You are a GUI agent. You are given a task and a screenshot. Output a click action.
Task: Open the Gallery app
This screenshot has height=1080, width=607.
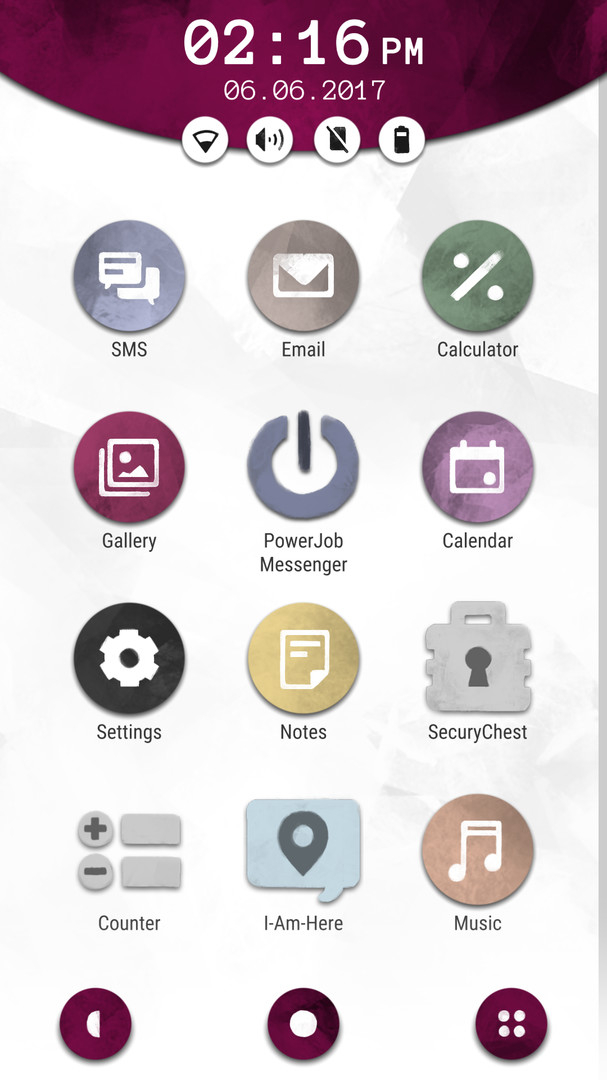(129, 468)
